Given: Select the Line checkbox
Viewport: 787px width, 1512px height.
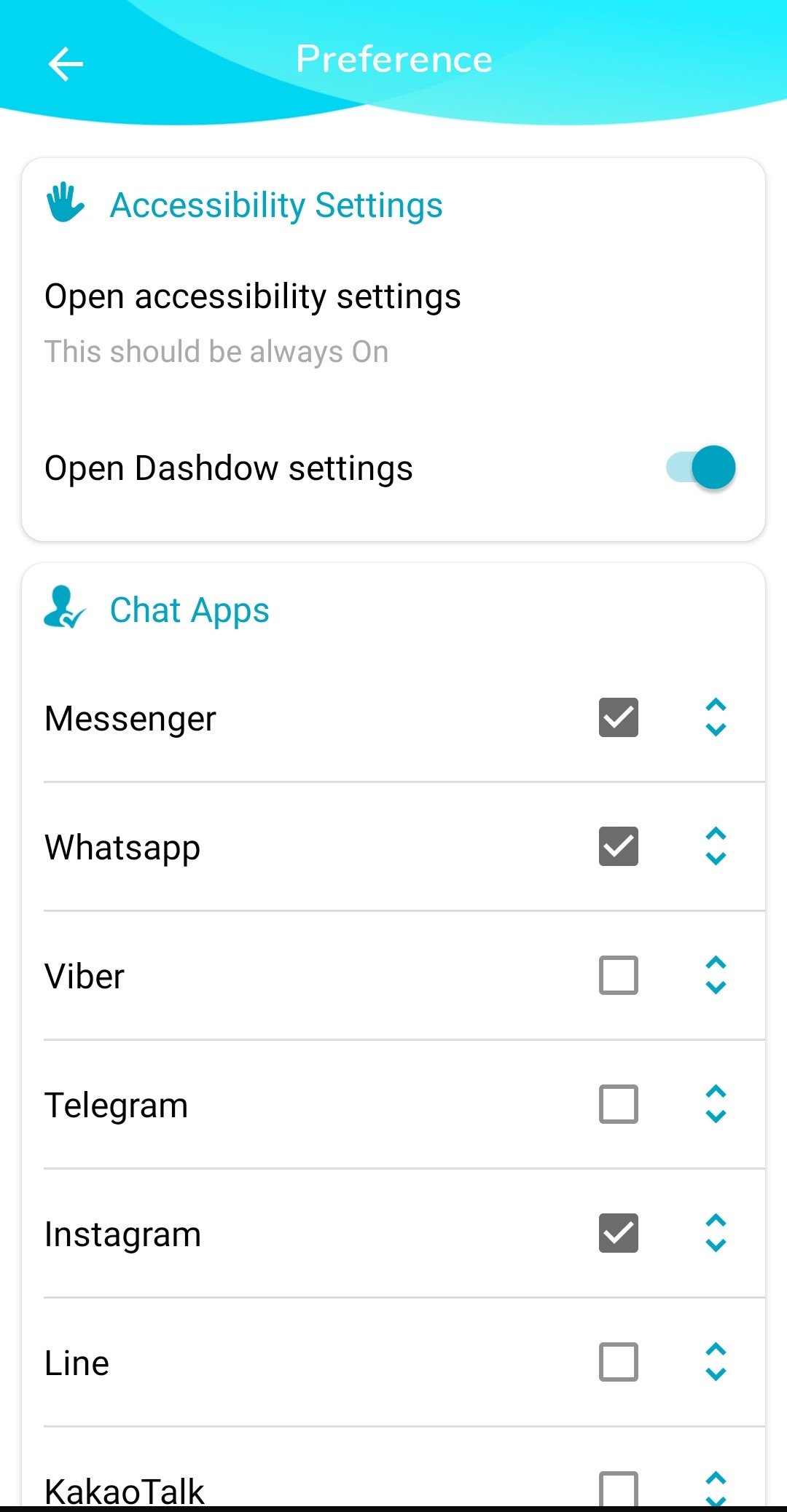Looking at the screenshot, I should click(619, 1363).
